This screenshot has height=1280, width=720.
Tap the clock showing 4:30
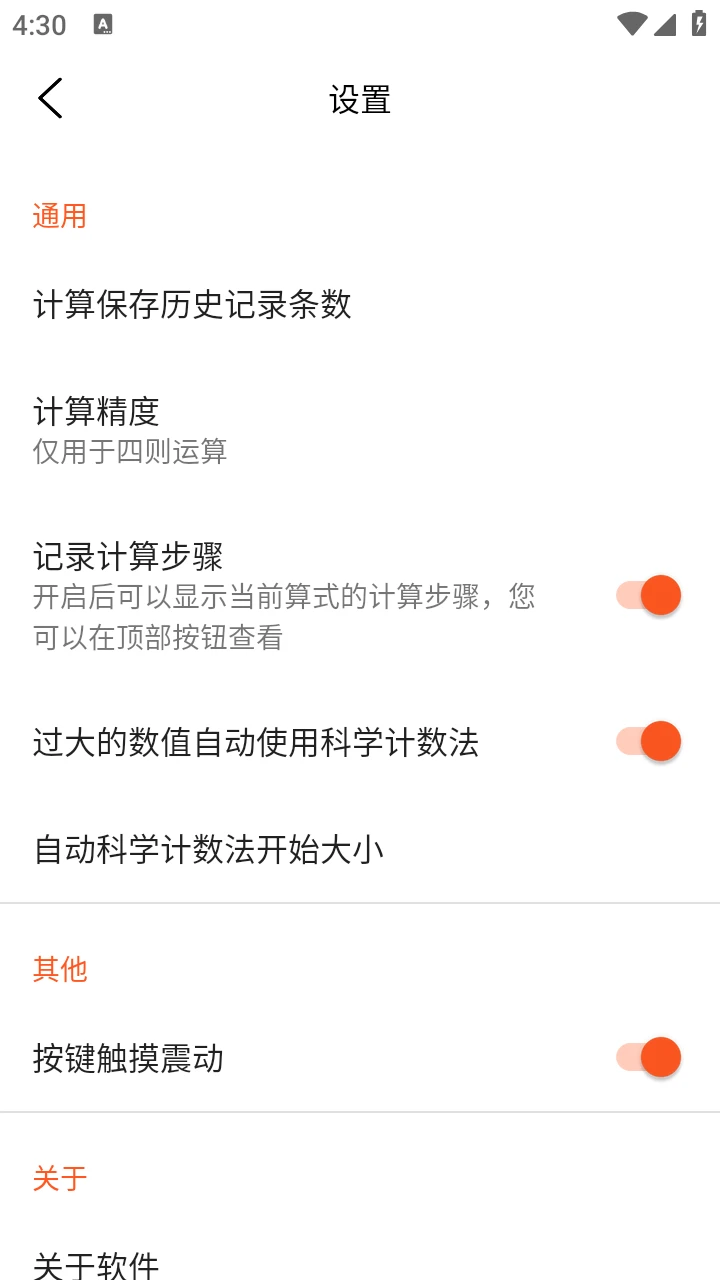click(x=40, y=24)
